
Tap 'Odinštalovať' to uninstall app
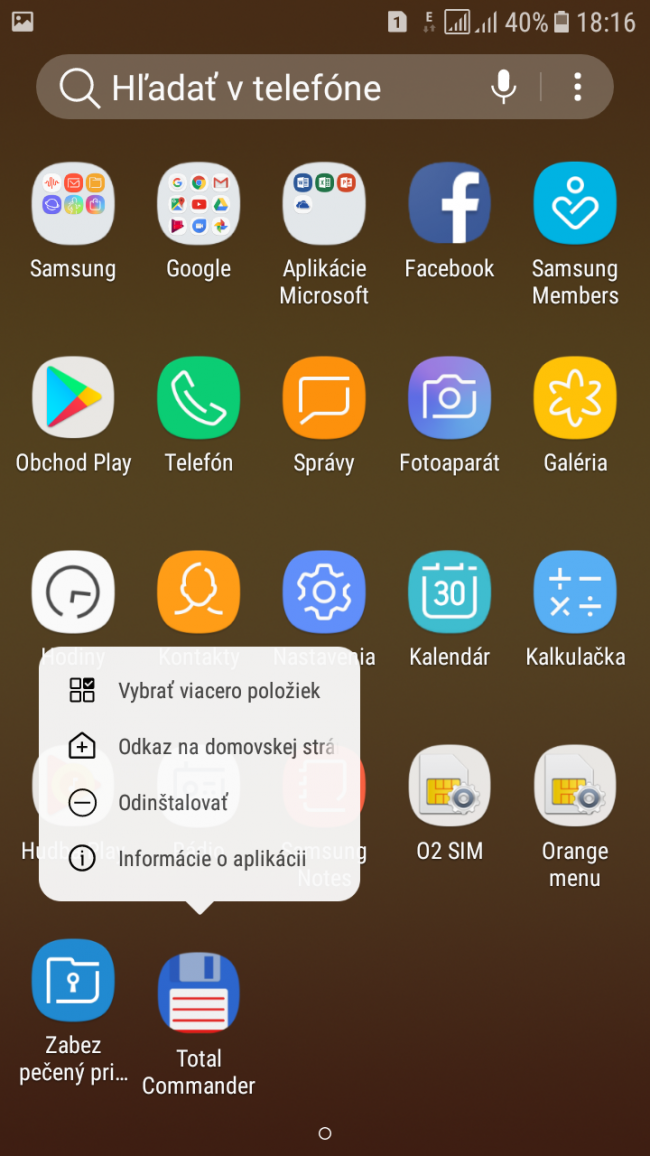[x=172, y=802]
